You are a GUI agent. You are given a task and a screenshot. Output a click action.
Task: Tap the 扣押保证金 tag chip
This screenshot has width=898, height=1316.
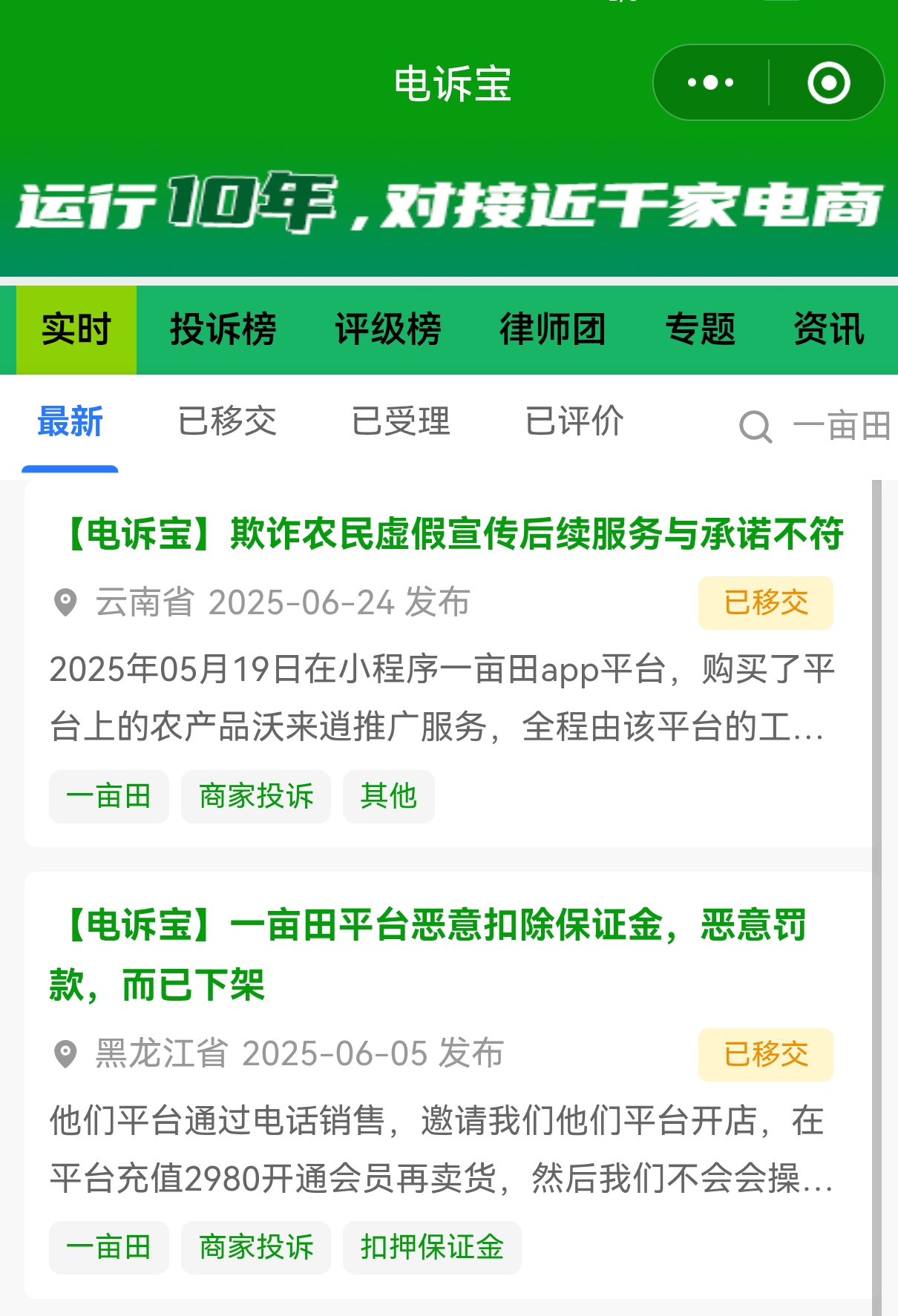(x=431, y=1247)
